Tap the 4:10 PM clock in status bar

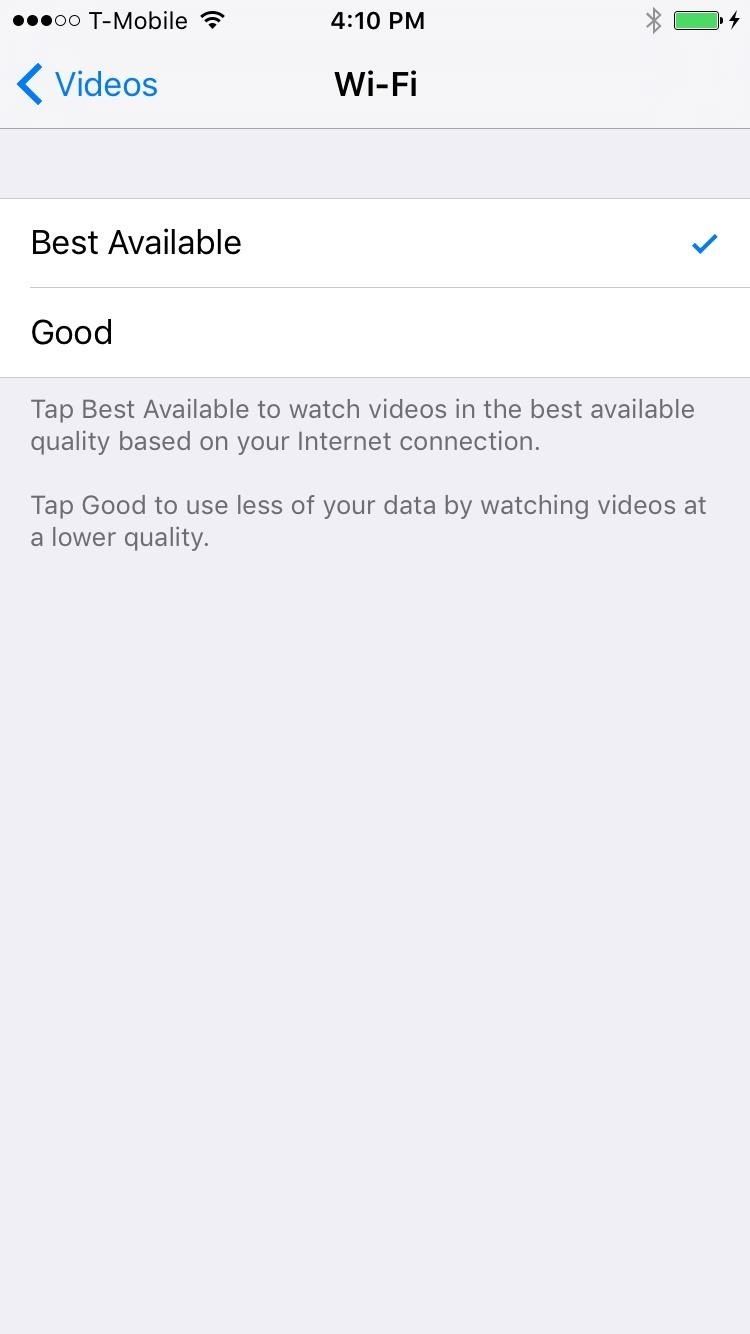378,19
